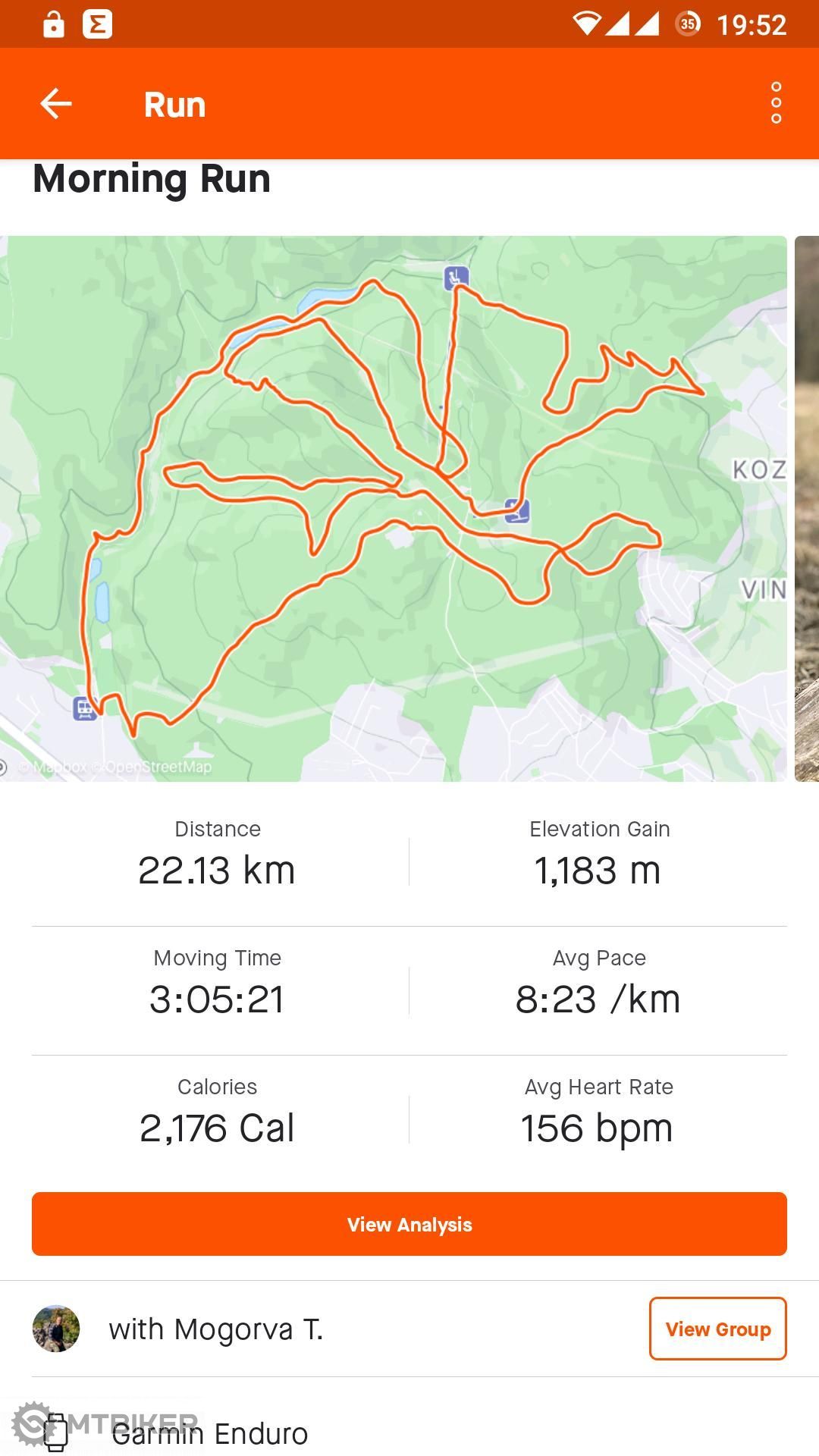Open the run route map
The height and width of the screenshot is (1456, 819).
point(394,508)
